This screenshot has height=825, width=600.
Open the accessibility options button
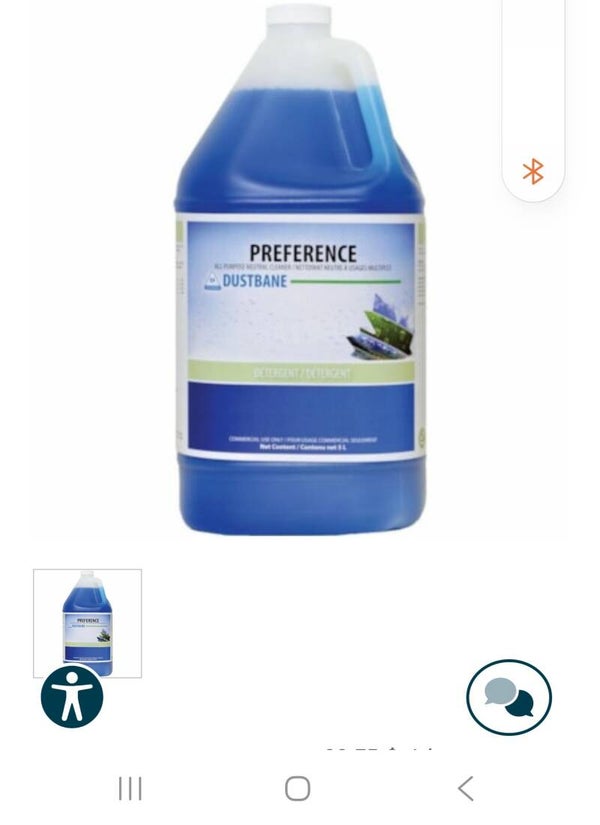pyautogui.click(x=72, y=696)
